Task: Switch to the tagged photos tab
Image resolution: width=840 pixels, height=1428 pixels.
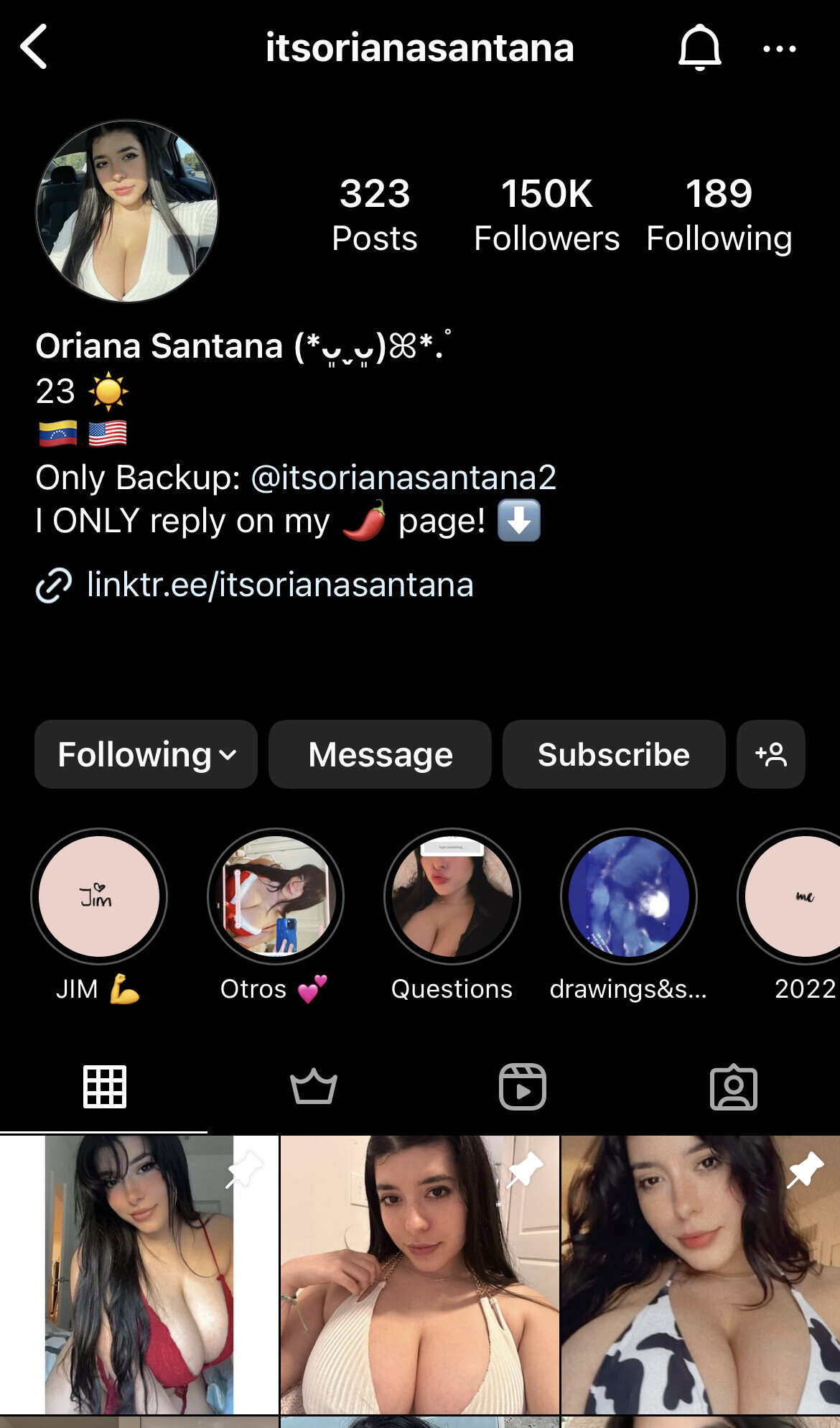Action: (734, 1087)
